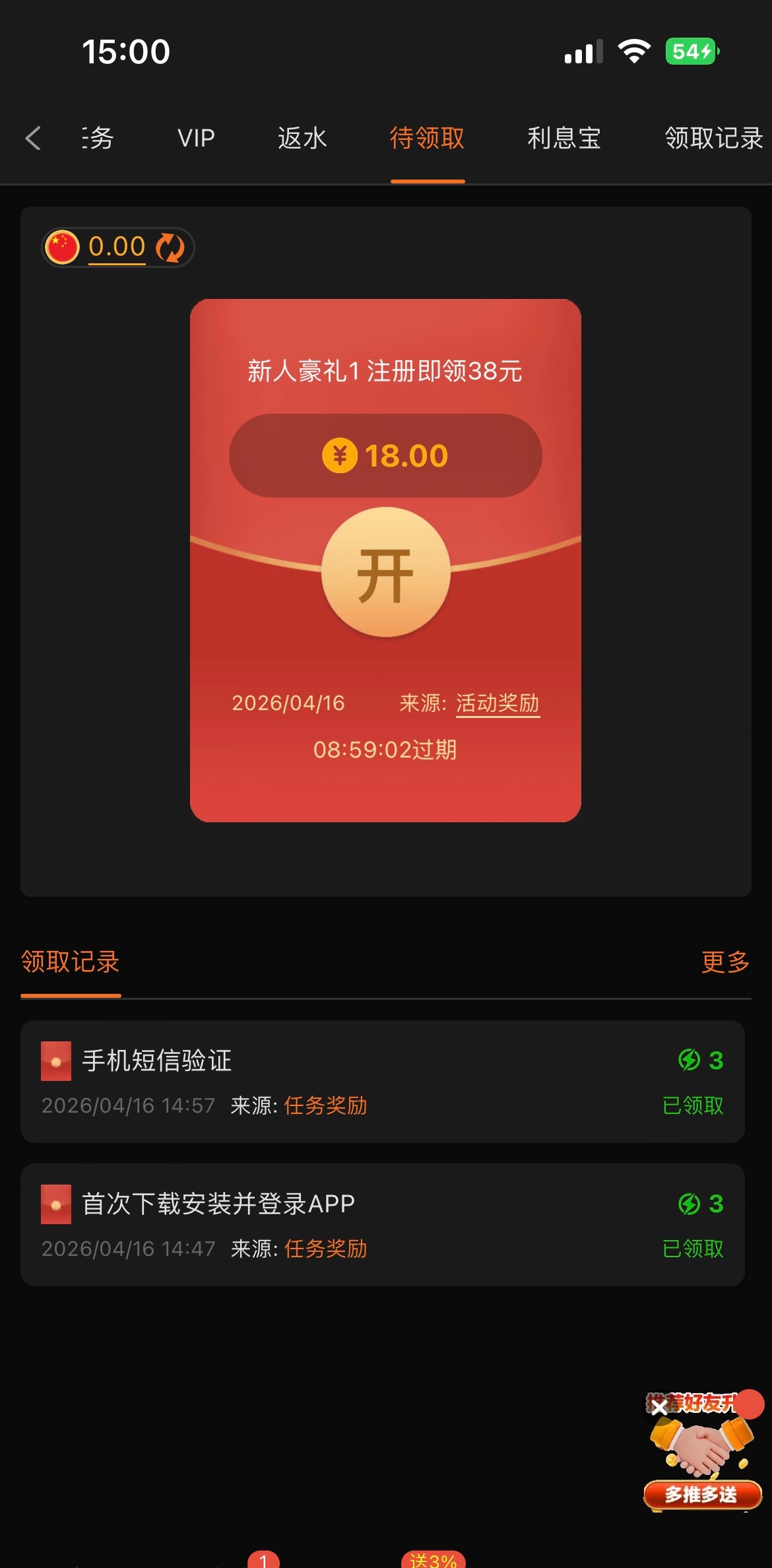Open the 领取记录 top tab
The image size is (772, 1568).
point(713,139)
